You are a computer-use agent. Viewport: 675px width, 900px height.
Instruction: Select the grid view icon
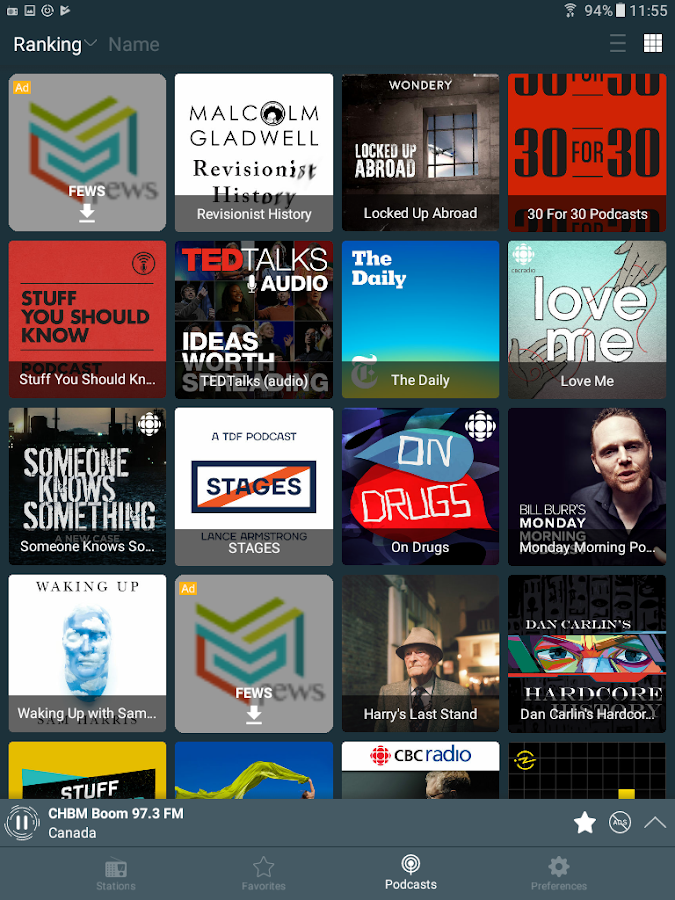(653, 43)
